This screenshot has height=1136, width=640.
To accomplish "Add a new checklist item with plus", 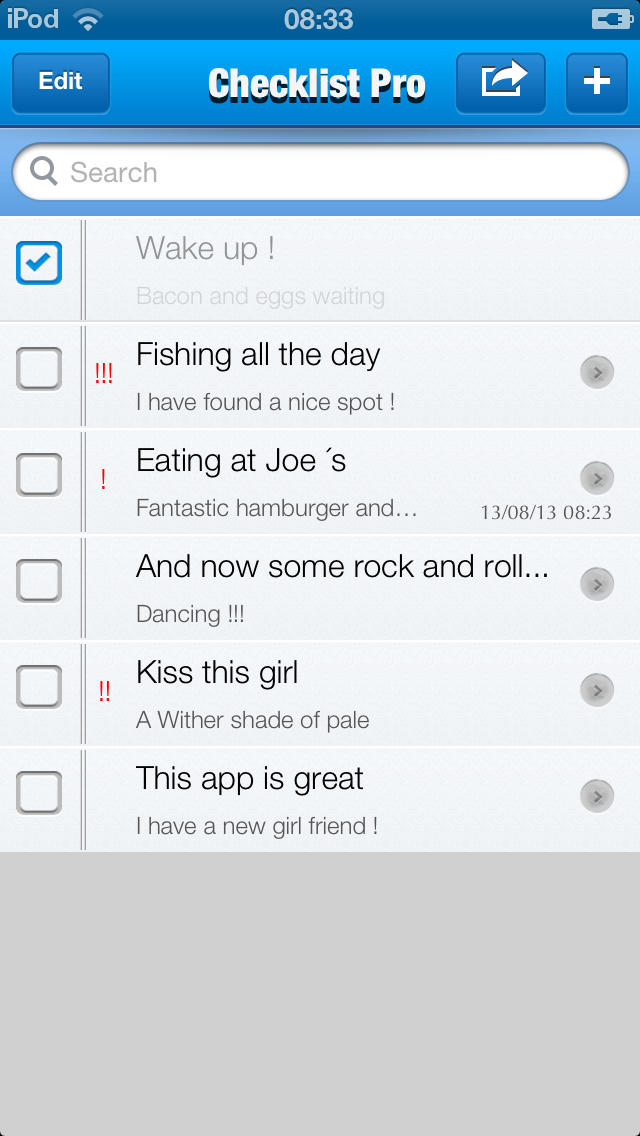I will [x=597, y=83].
